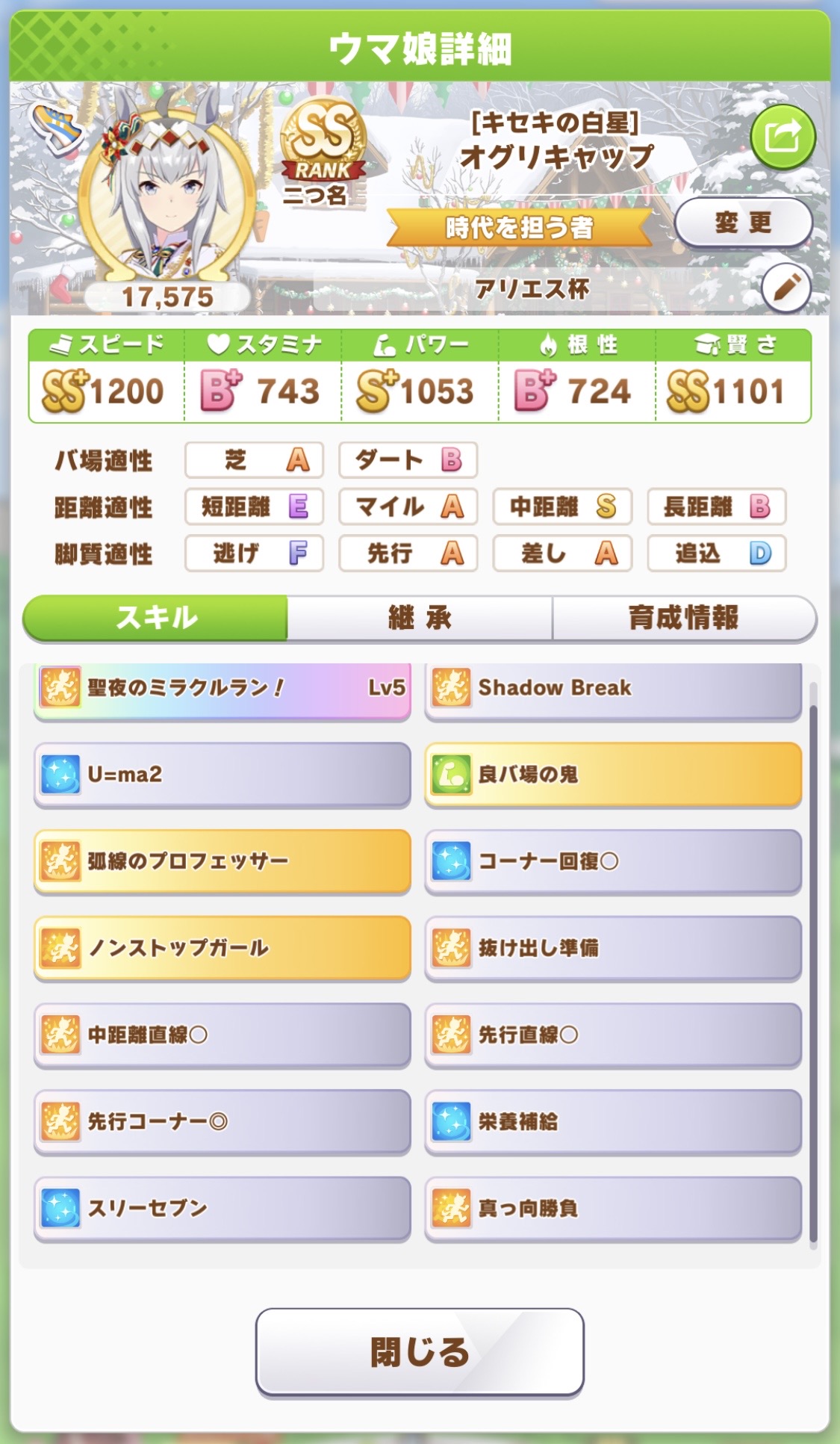Edit the アリエス杯 memo with pencil icon
Image resolution: width=840 pixels, height=1444 pixels.
coord(786,288)
